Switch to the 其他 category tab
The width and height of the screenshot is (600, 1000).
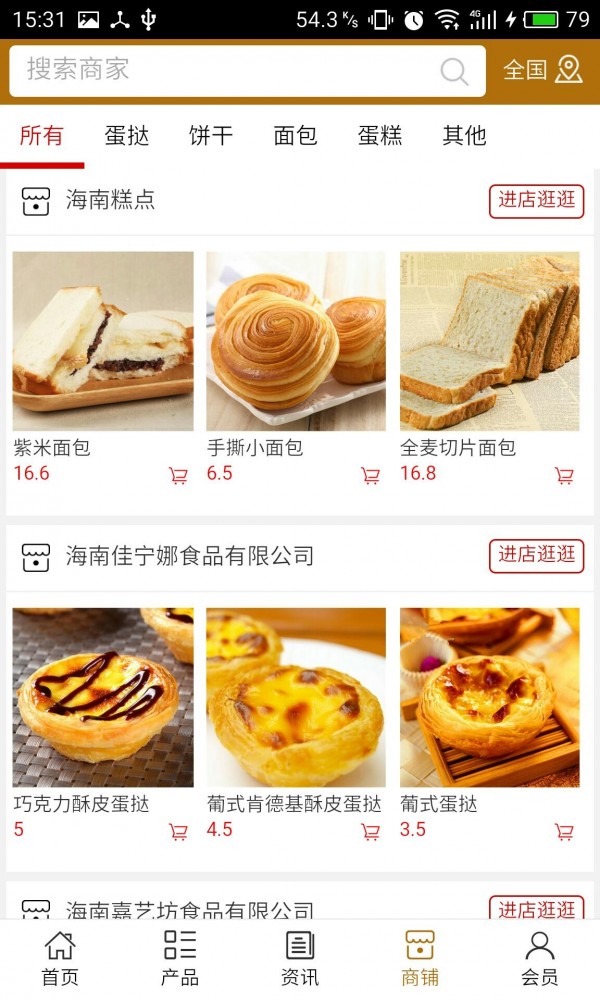coord(464,135)
